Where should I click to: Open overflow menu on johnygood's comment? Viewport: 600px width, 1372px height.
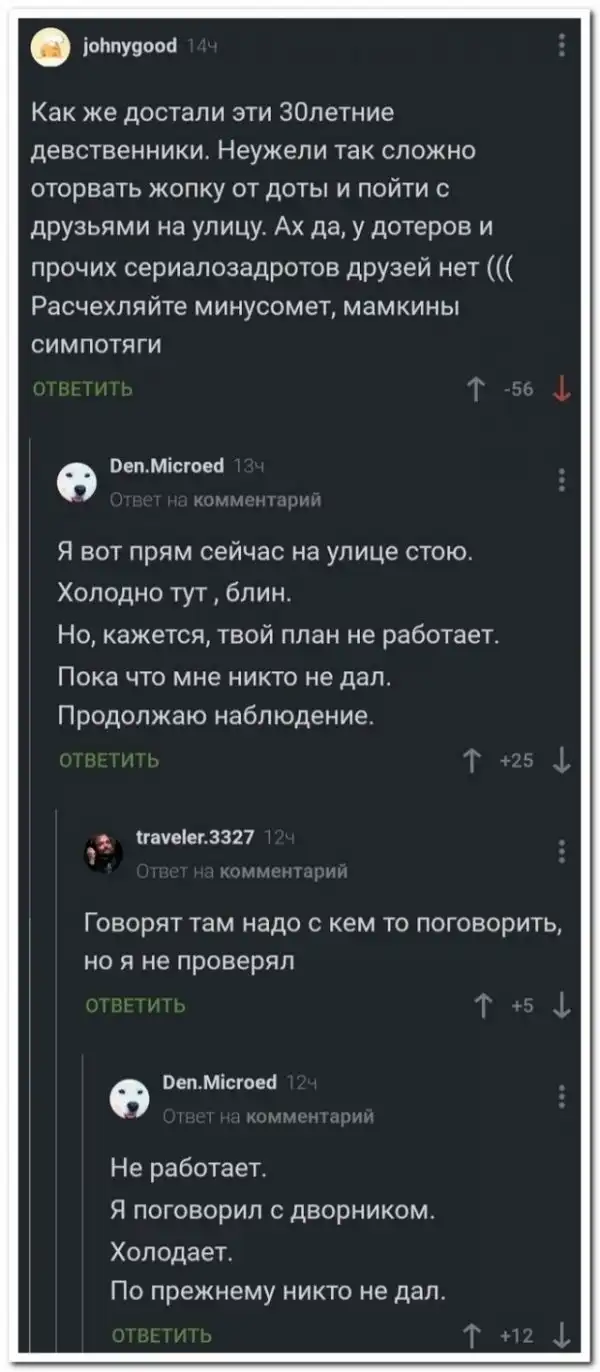coord(563,45)
